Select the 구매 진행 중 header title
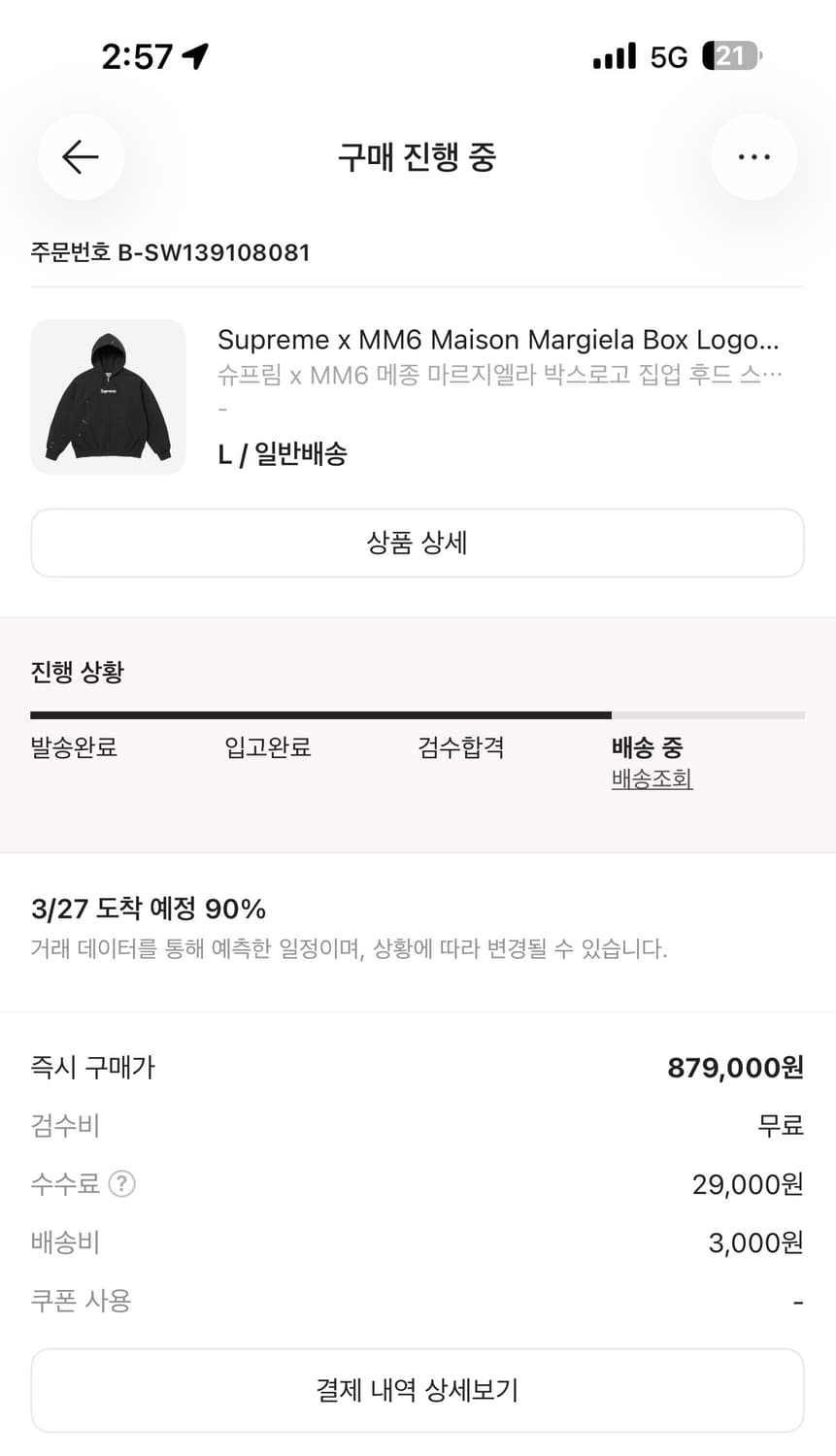836x1456 pixels. click(418, 157)
